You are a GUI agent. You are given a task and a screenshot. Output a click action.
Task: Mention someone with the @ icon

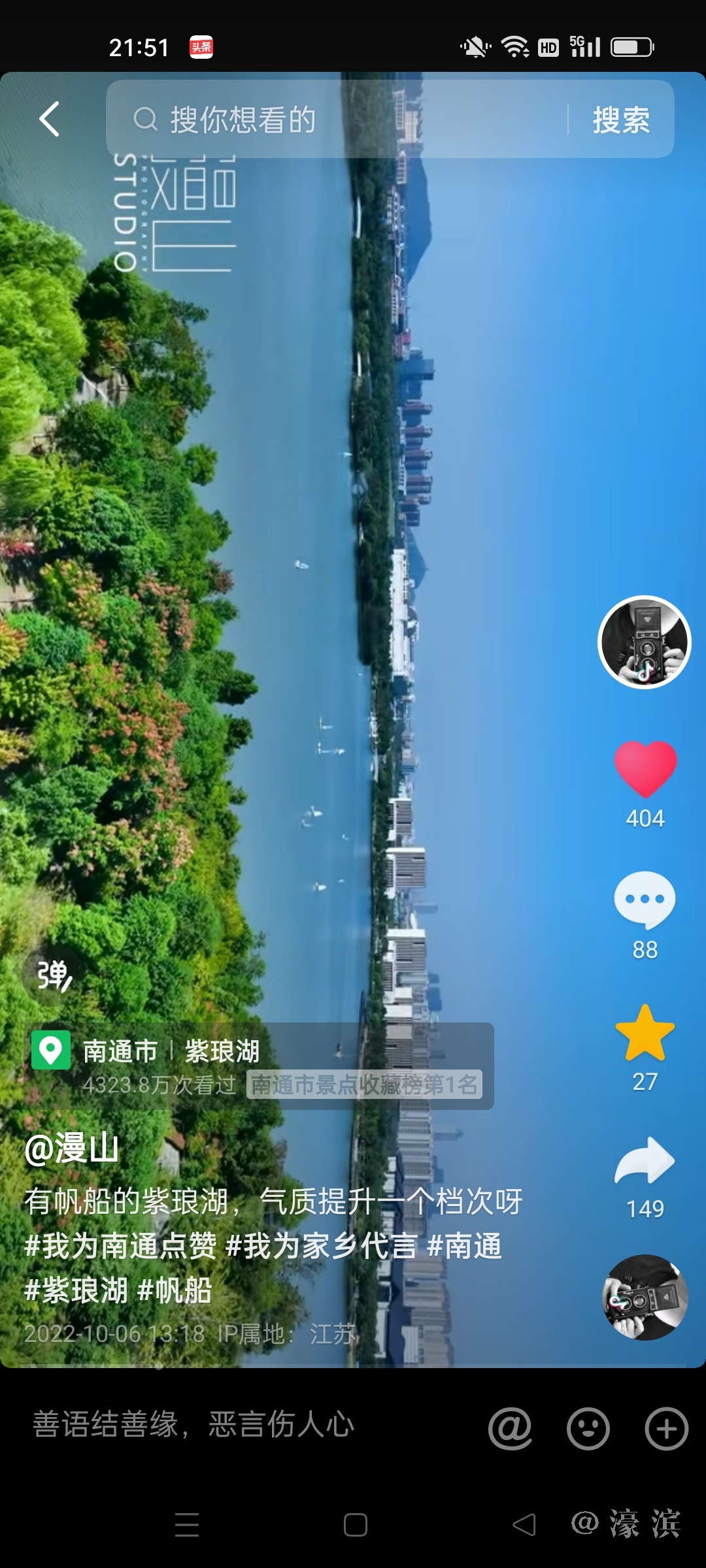pos(510,1429)
